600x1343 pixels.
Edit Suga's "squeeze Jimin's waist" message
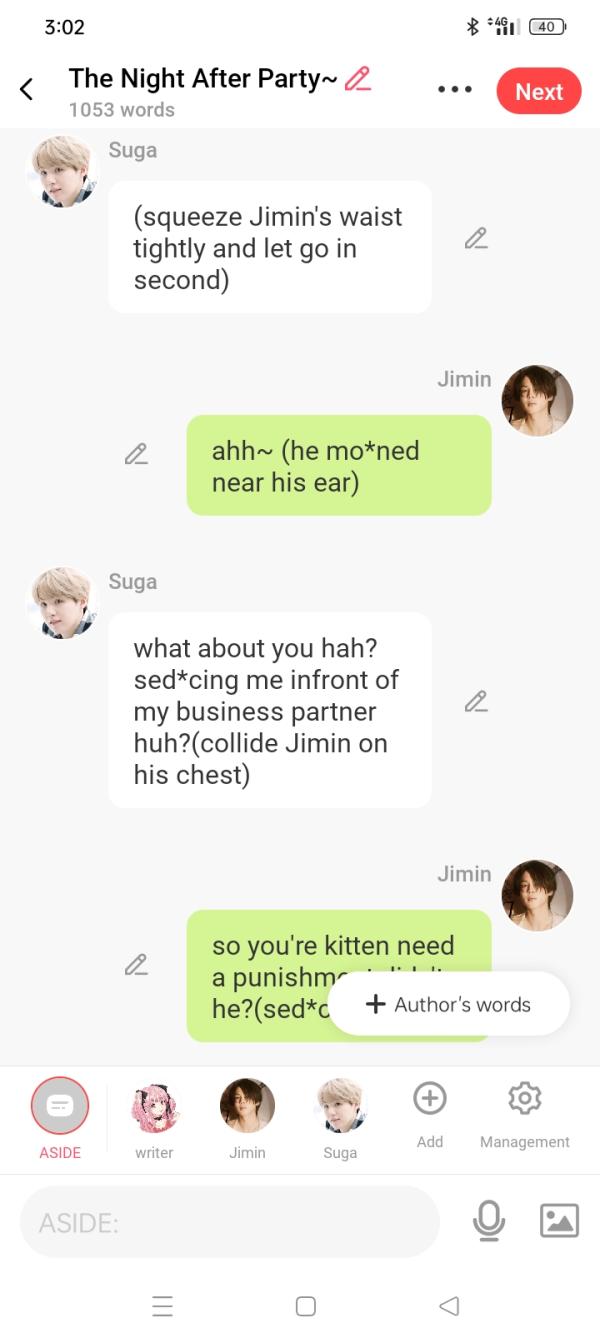(476, 239)
